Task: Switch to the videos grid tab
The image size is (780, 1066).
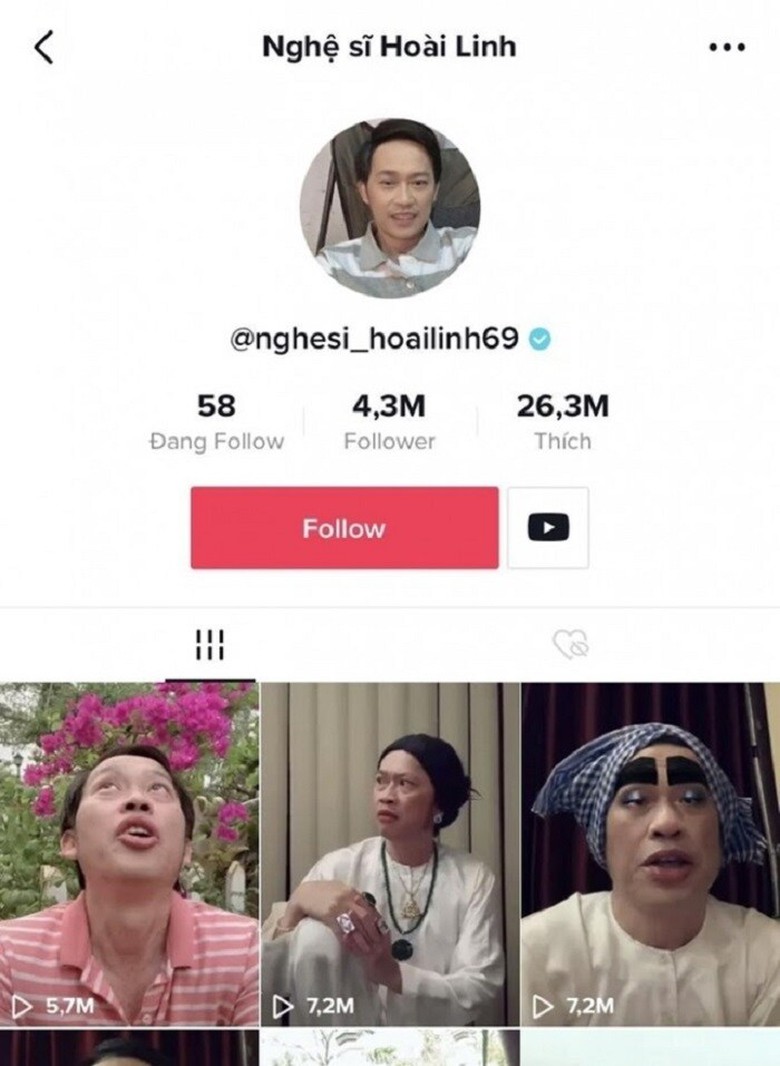Action: click(x=209, y=645)
